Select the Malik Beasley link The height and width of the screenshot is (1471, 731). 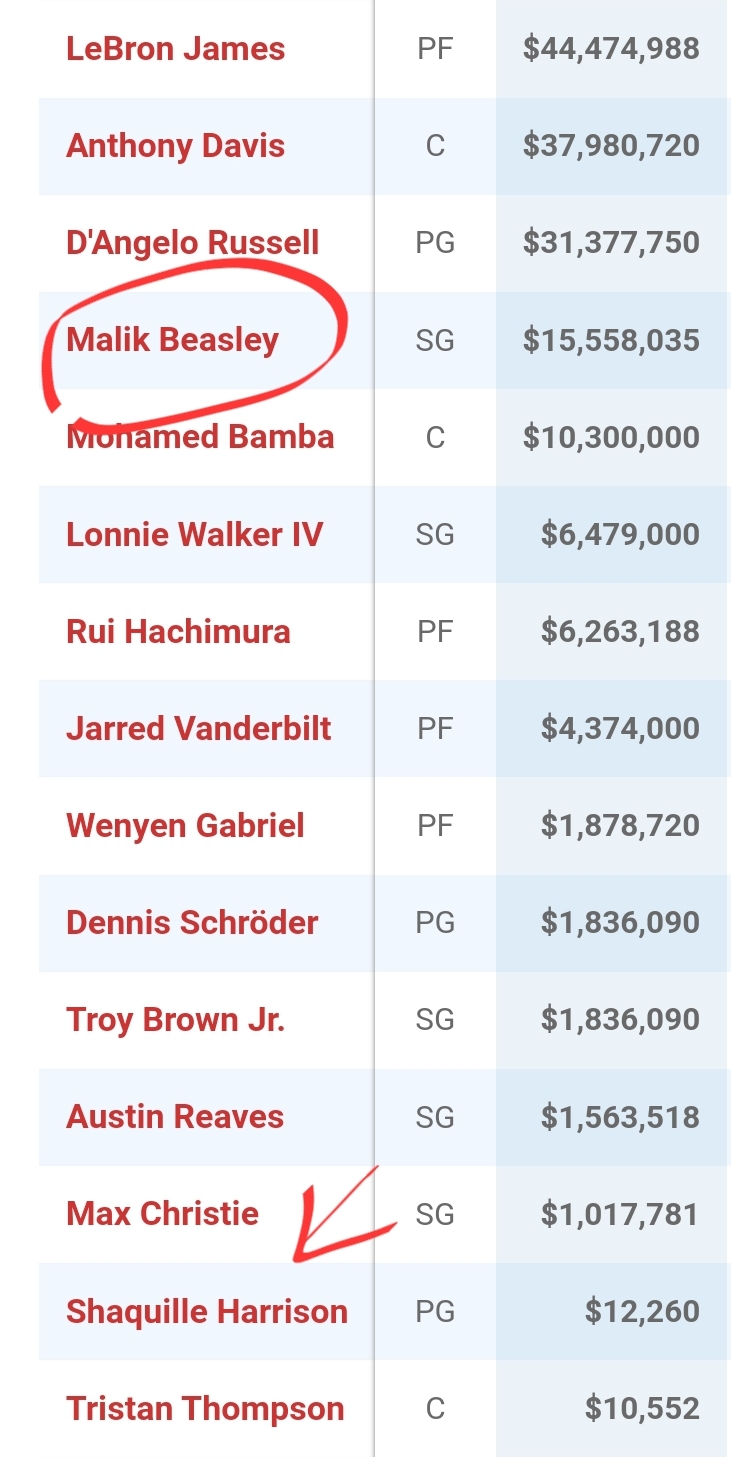pos(172,340)
